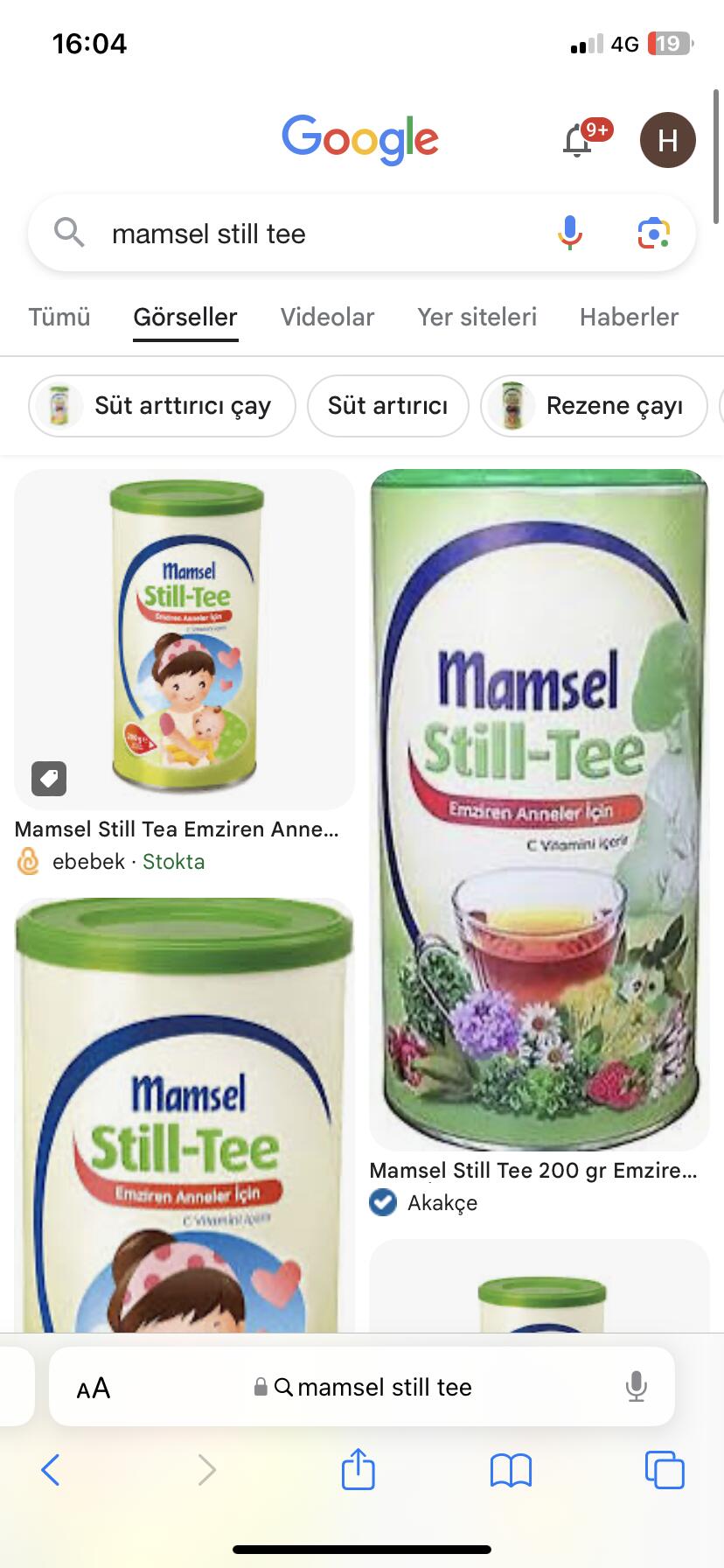
Task: Switch to the Videolar tab
Action: [327, 317]
